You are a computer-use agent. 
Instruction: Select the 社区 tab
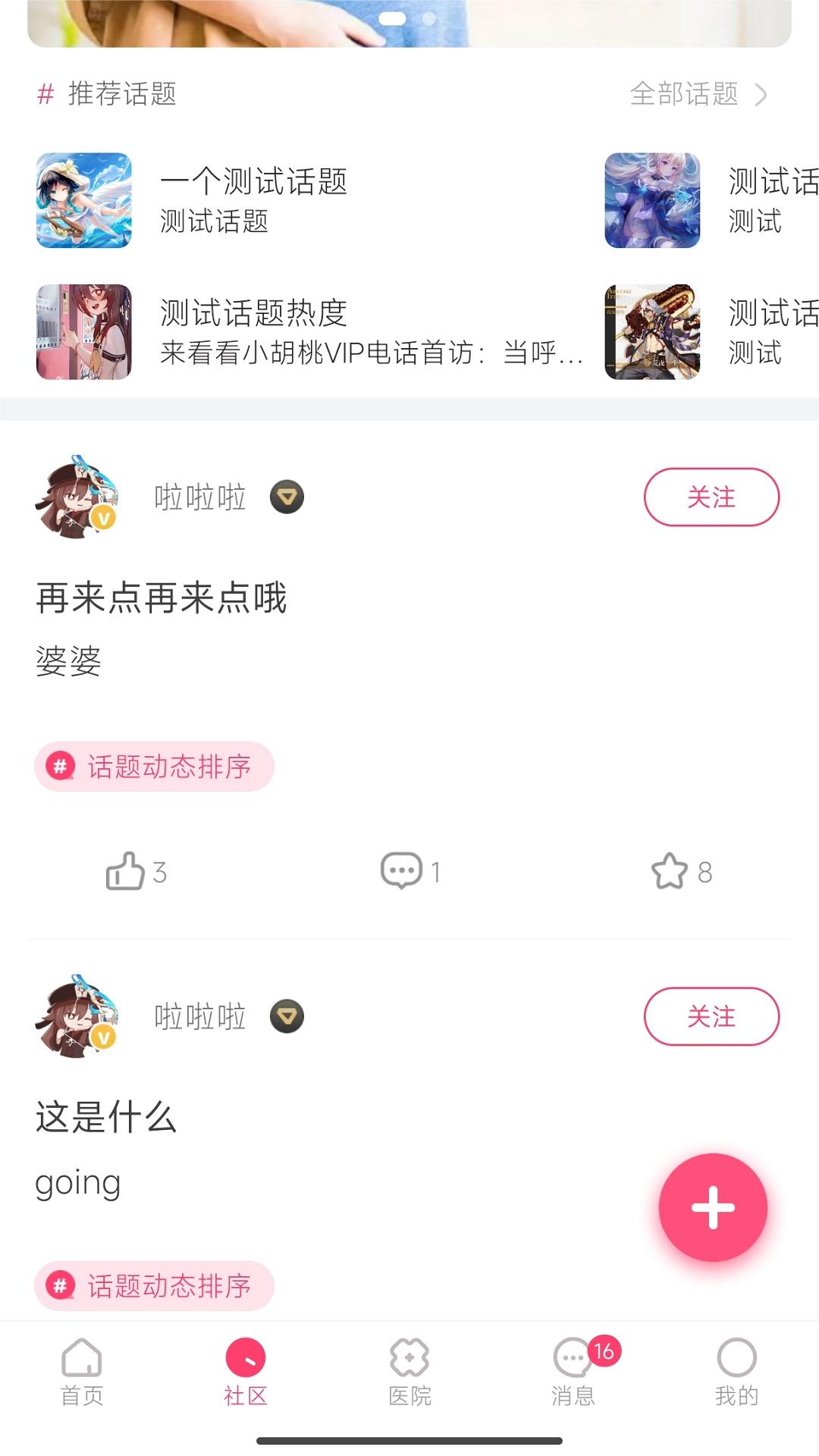pyautogui.click(x=246, y=1371)
